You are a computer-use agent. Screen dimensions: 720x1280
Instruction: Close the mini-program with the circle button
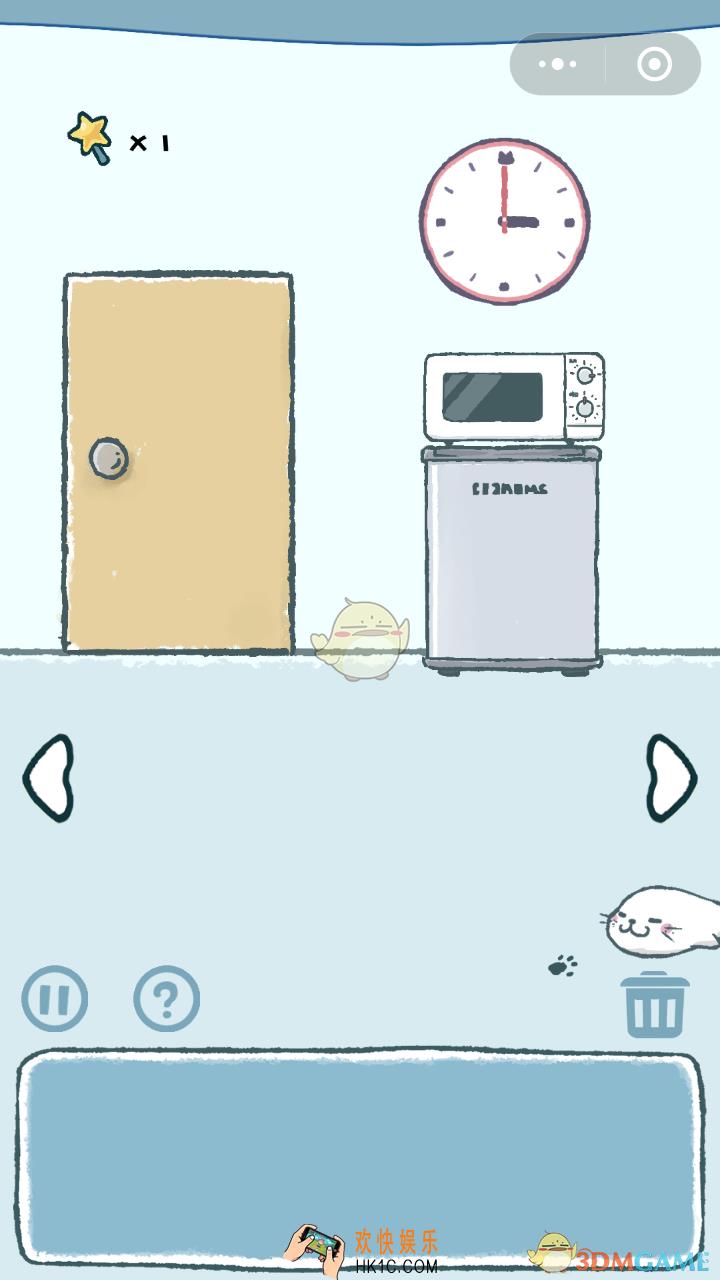point(654,65)
